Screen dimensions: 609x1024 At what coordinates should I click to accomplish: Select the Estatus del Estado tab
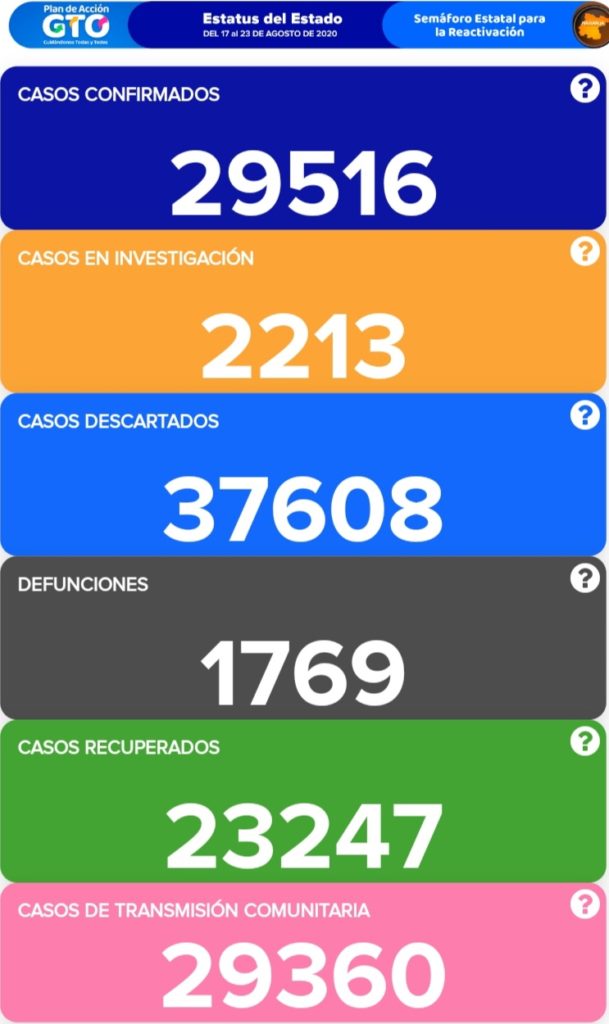[271, 25]
